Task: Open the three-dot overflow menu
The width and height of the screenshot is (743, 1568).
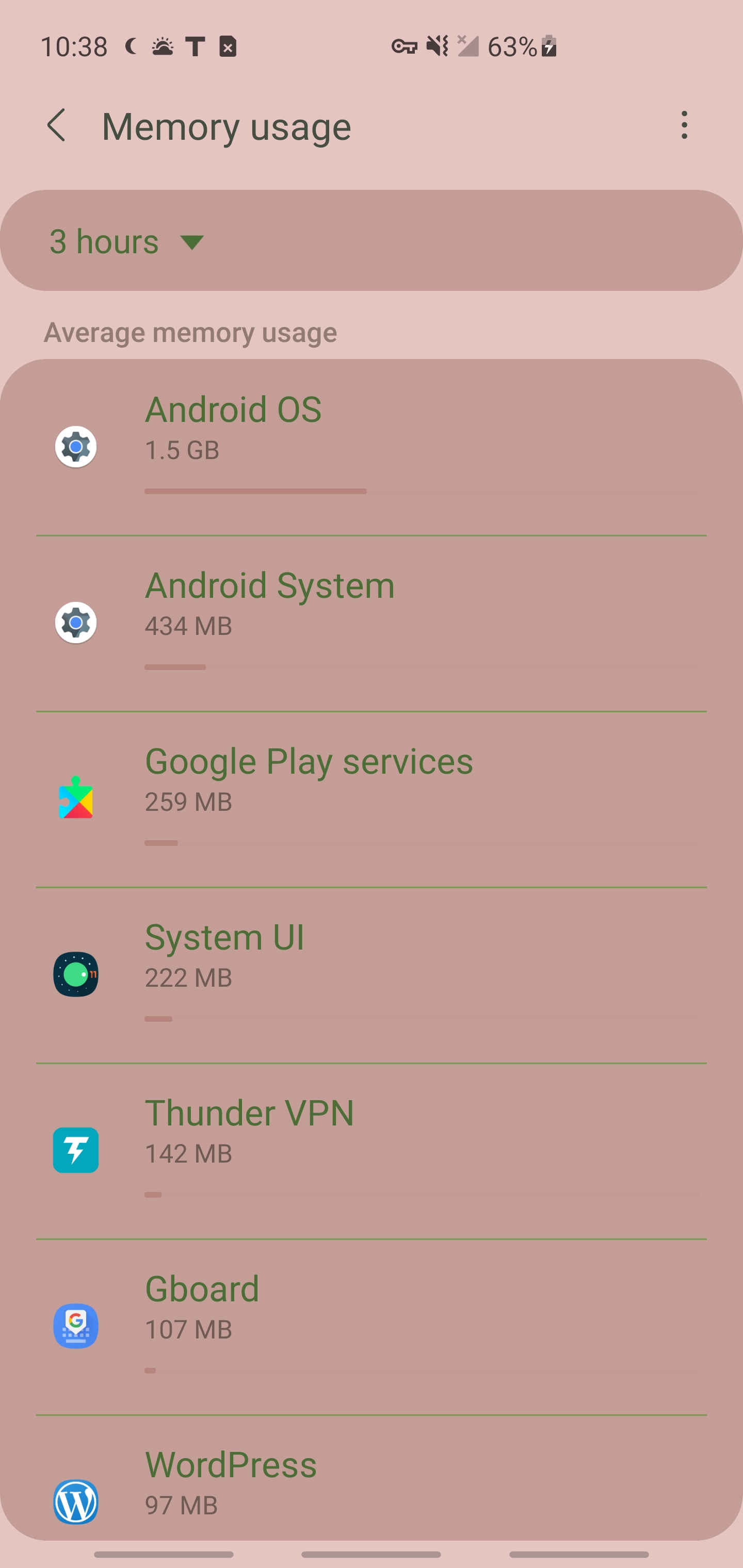Action: (684, 125)
